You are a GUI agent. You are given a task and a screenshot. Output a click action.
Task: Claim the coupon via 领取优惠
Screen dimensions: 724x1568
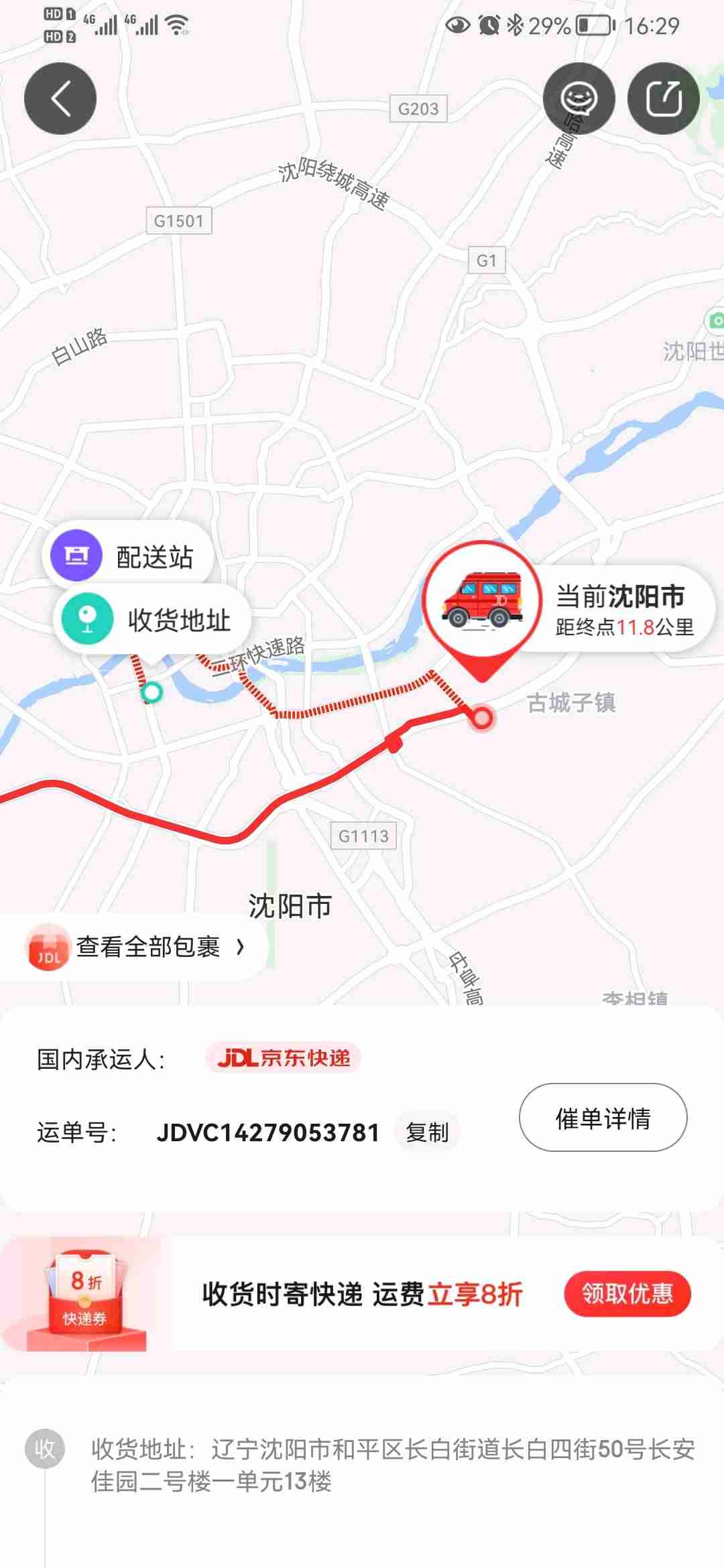[627, 1293]
